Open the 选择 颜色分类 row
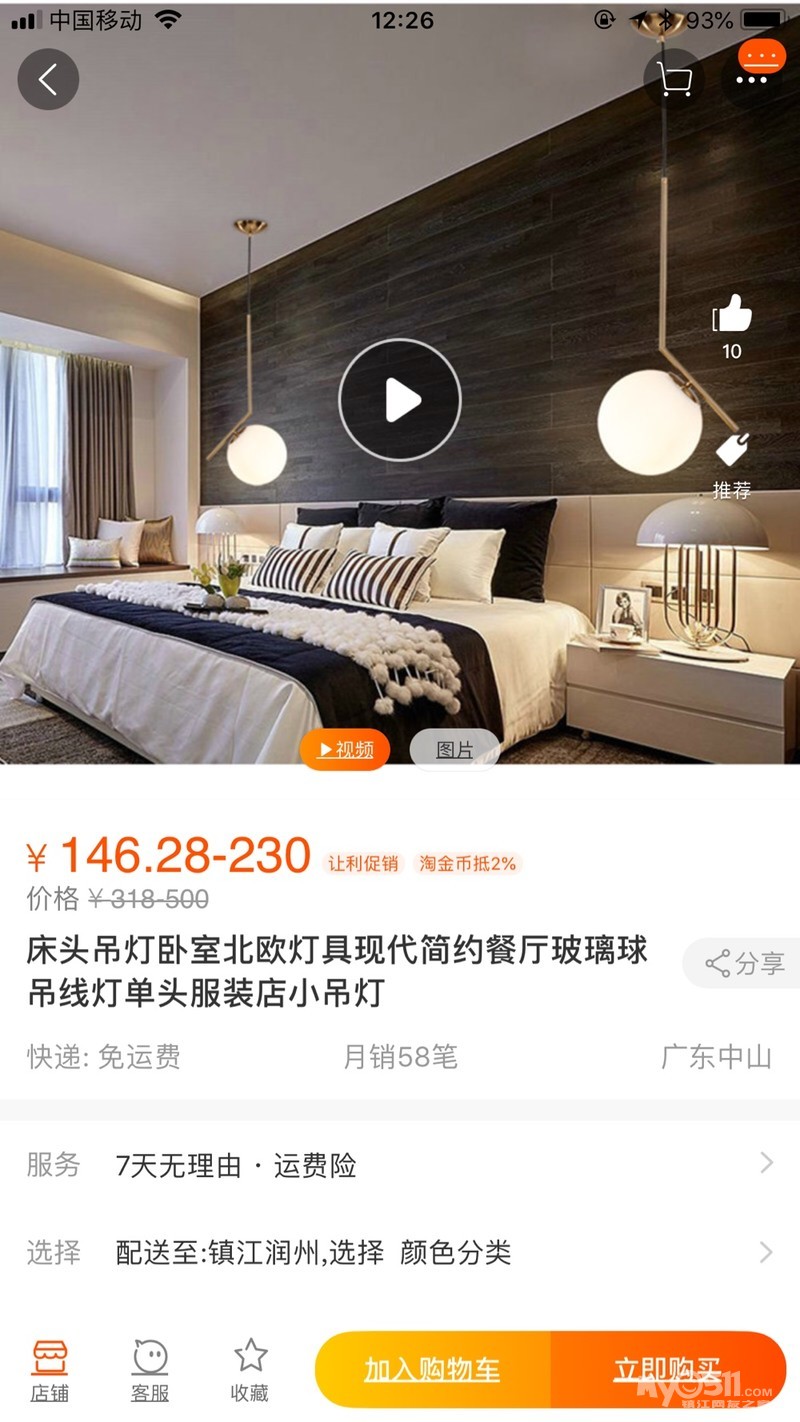The height and width of the screenshot is (1422, 800). (x=400, y=1252)
